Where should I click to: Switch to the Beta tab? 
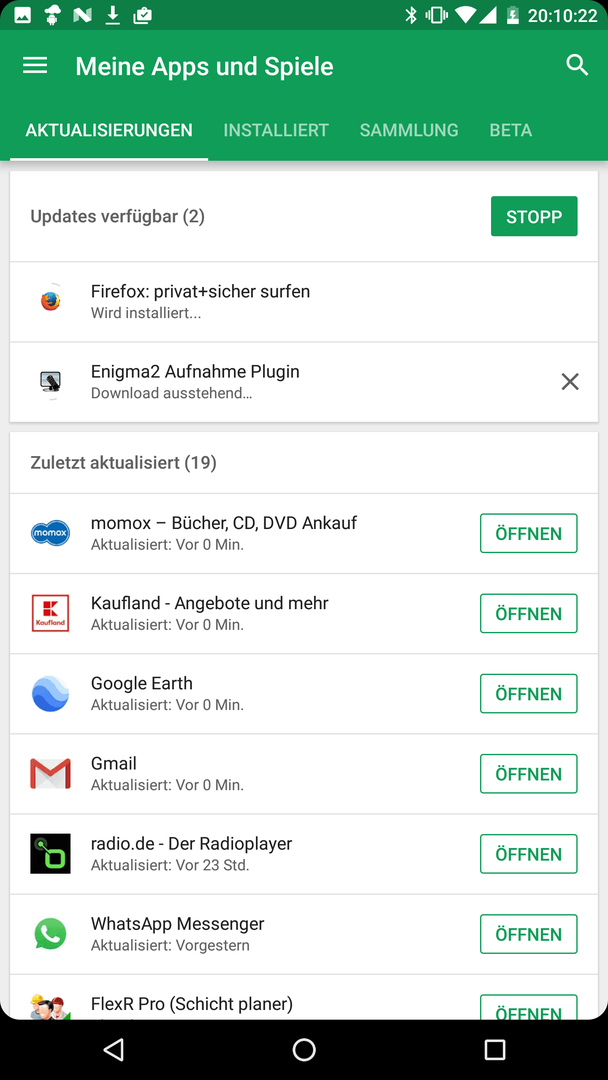click(x=510, y=130)
